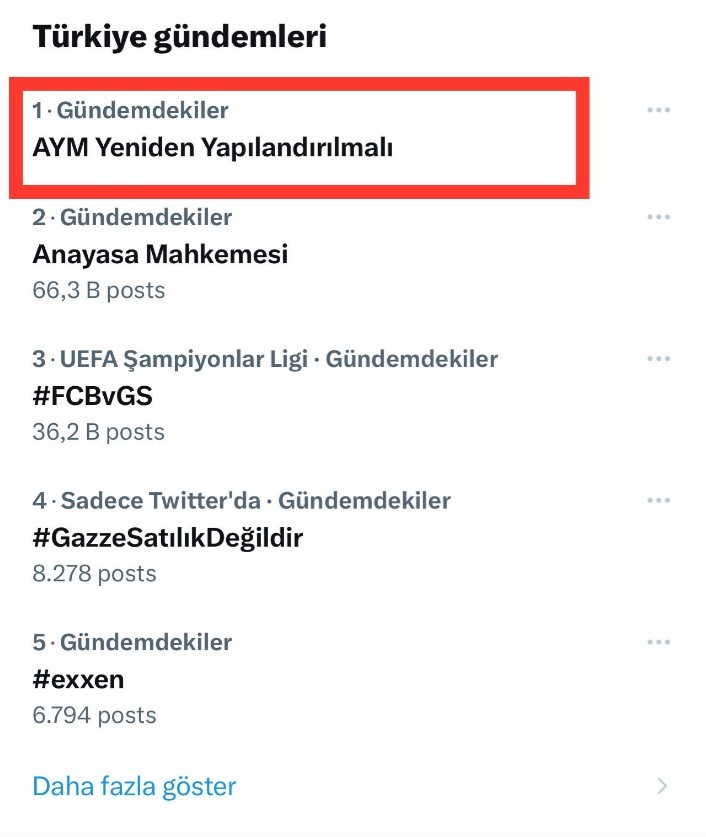706x837 pixels.
Task: Open the Anayasa Mahkemesi trend
Action: click(x=160, y=255)
